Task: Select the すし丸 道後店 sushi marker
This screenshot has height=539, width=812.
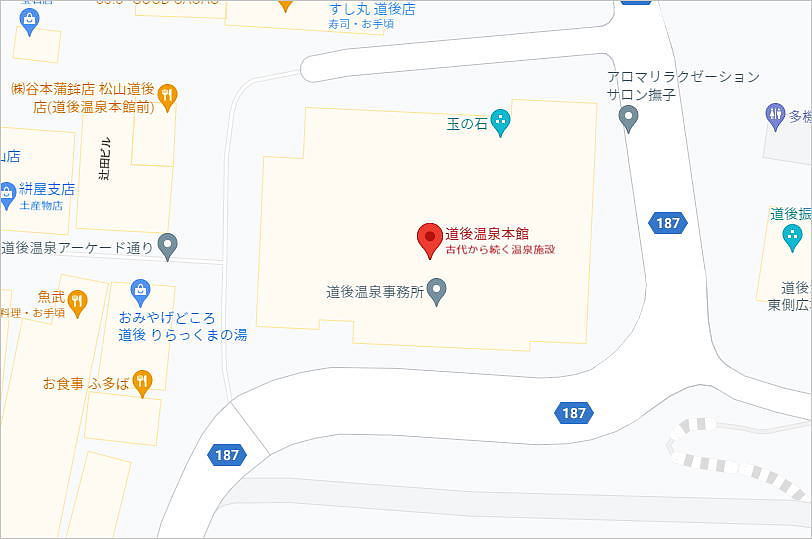Action: (x=286, y=4)
